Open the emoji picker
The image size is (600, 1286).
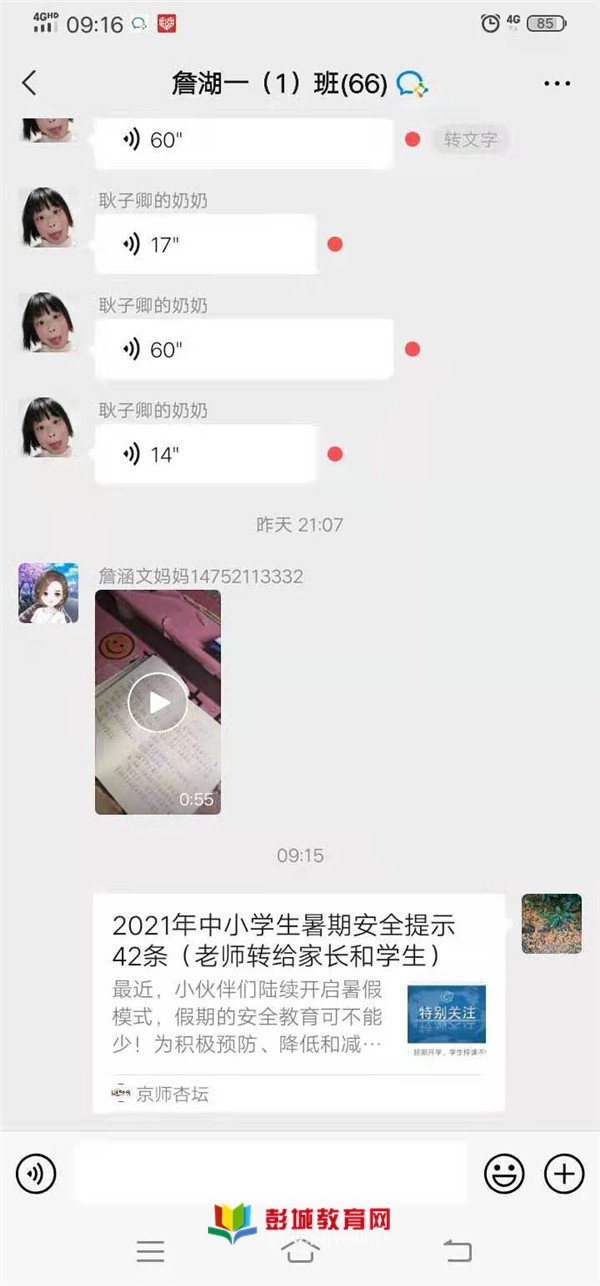pos(504,1173)
